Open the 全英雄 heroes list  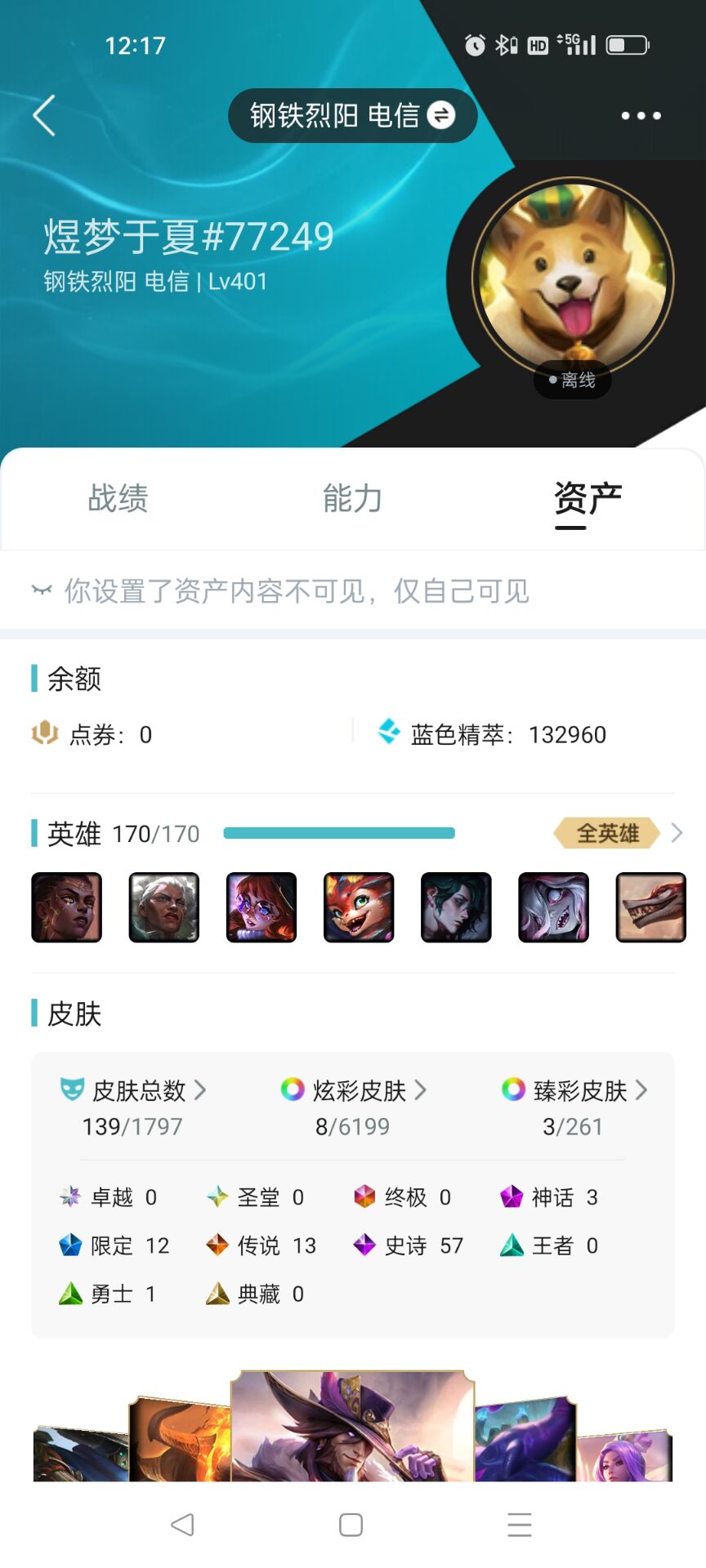(x=618, y=833)
